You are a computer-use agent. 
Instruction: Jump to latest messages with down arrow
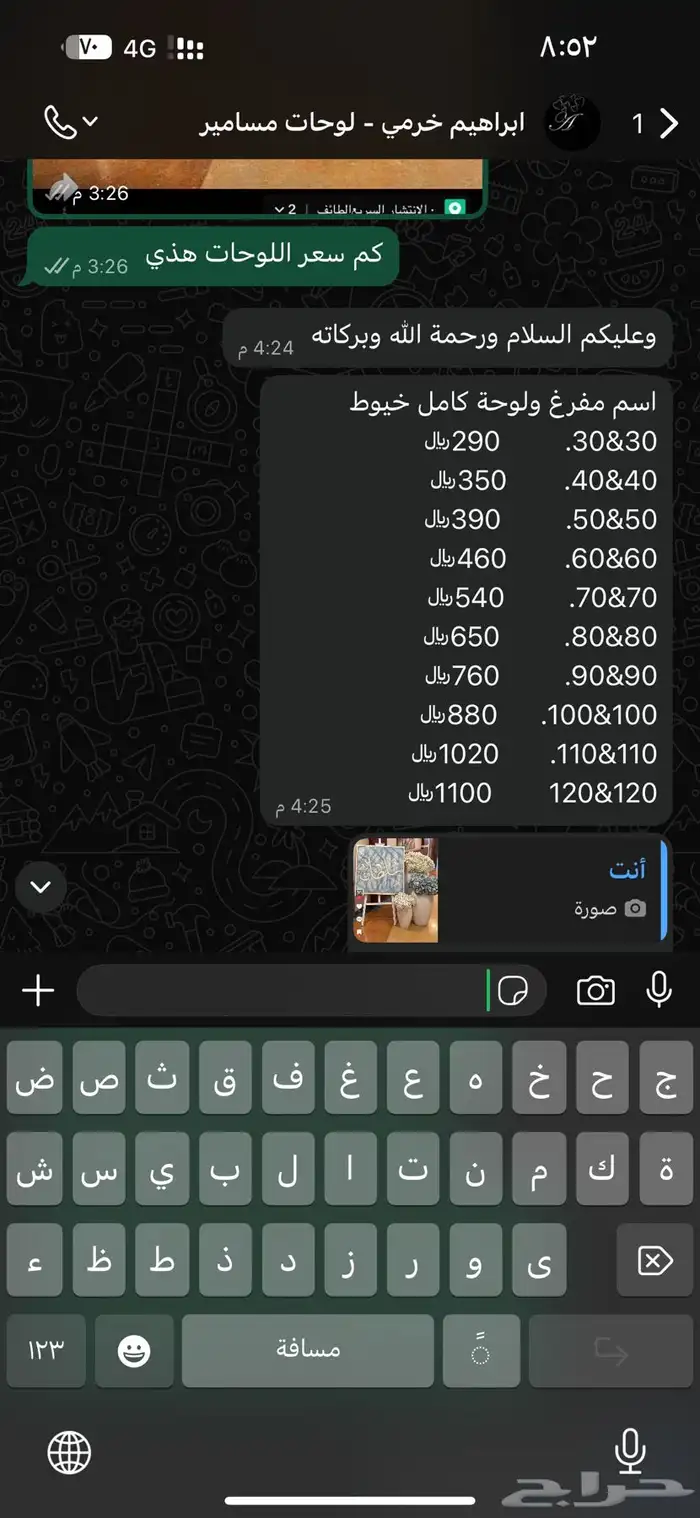pos(41,886)
